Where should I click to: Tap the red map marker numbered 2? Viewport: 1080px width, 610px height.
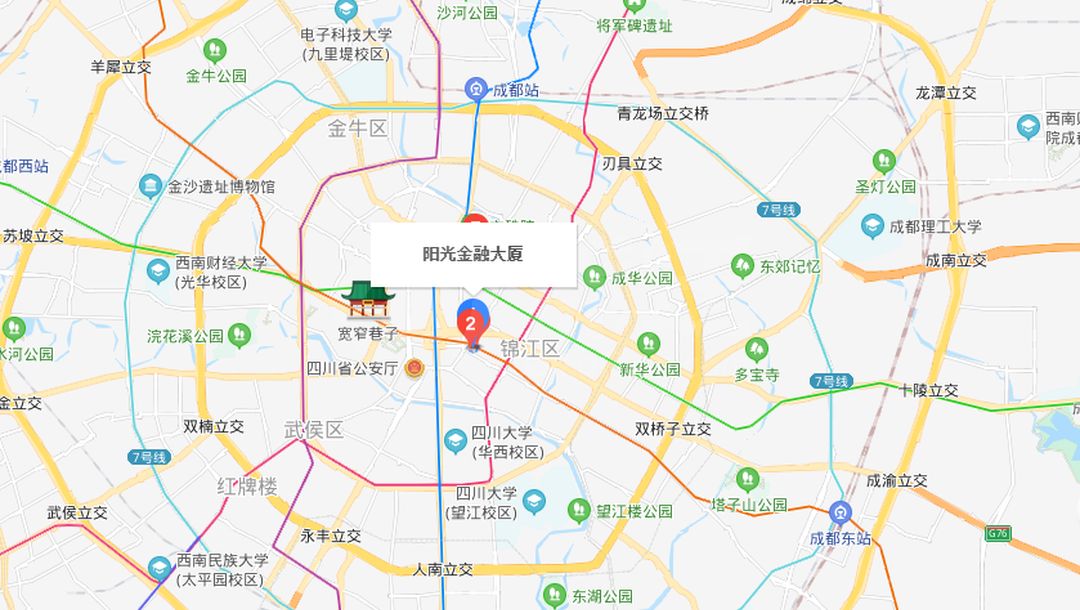tap(471, 324)
